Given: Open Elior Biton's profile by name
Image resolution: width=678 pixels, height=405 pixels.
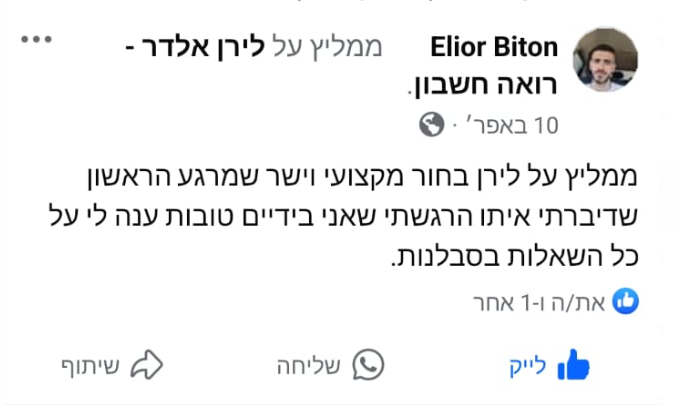Looking at the screenshot, I should (494, 47).
